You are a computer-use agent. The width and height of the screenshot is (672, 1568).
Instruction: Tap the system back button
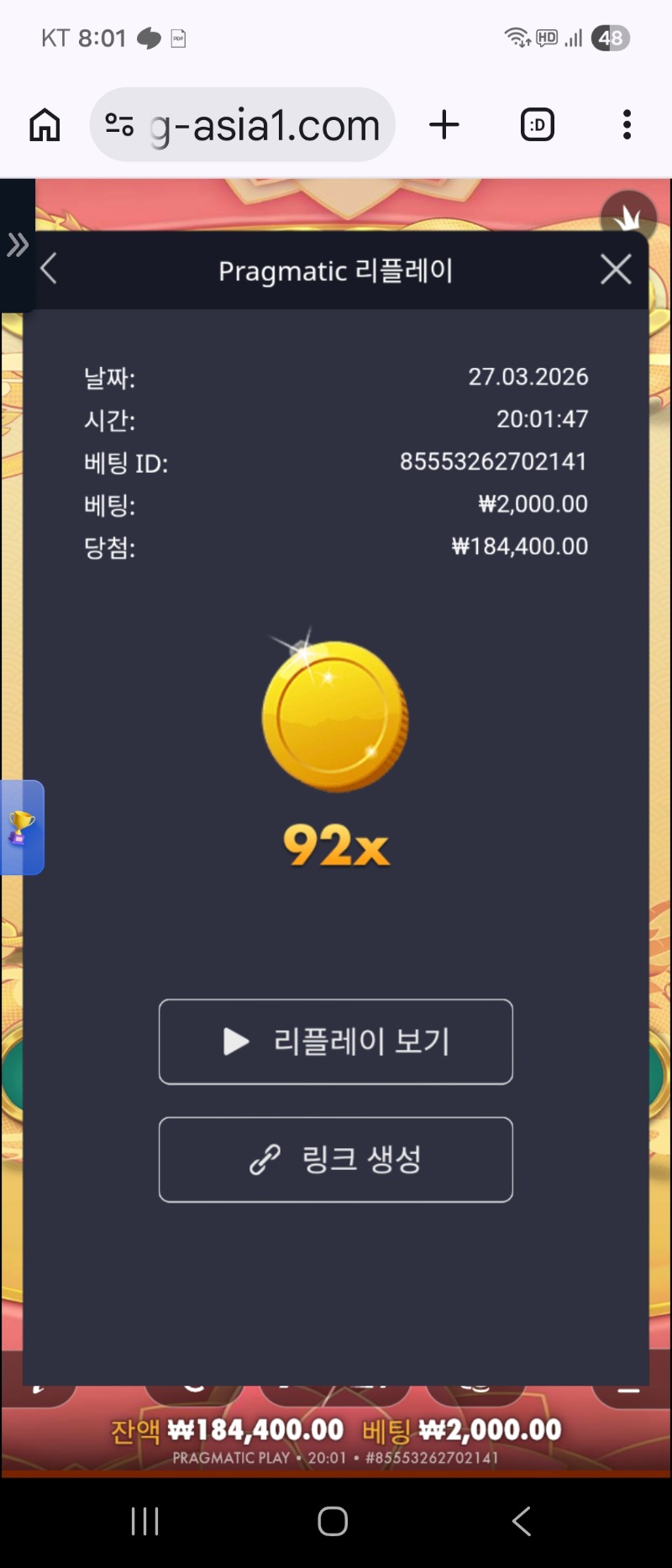coord(522,1521)
